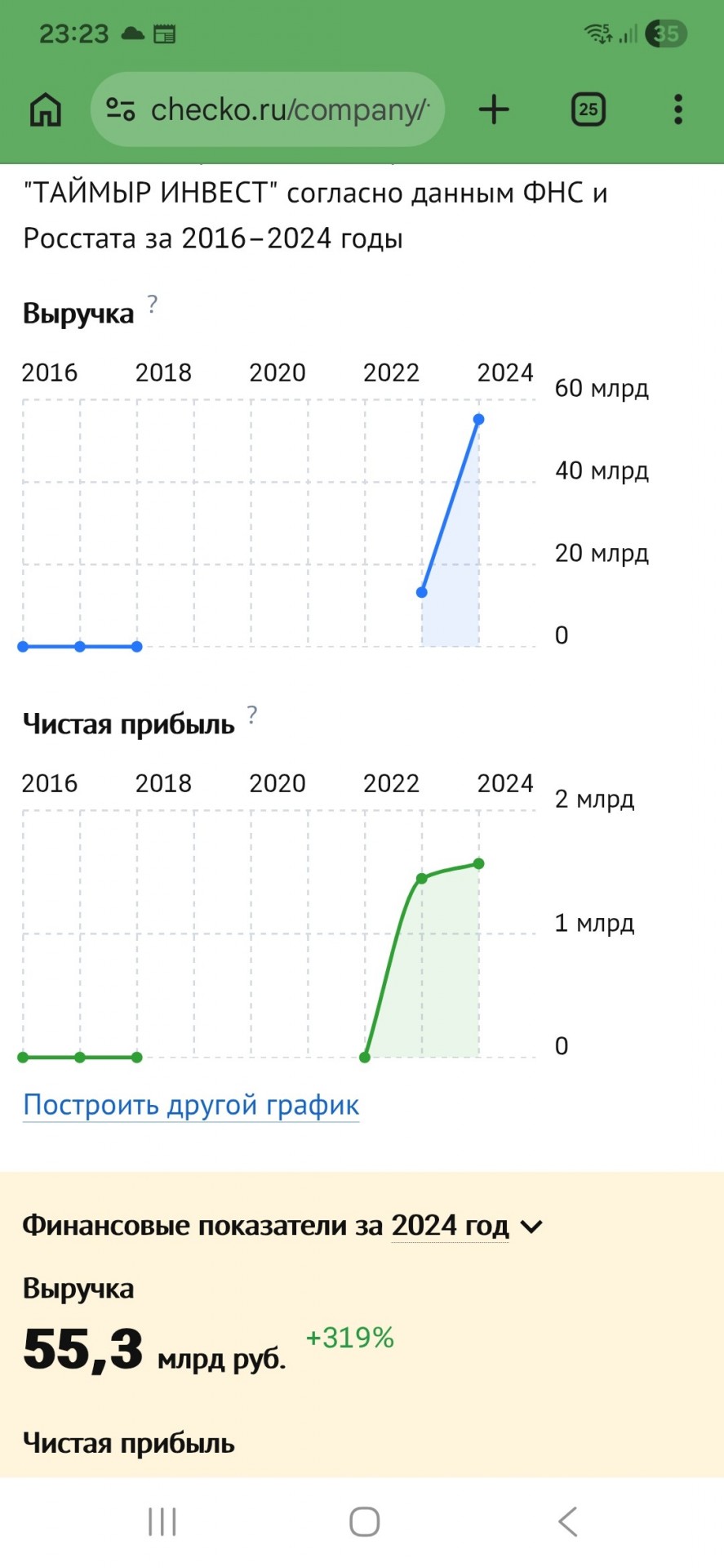Go to the browser home page
Image resolution: width=724 pixels, height=1568 pixels.
46,109
